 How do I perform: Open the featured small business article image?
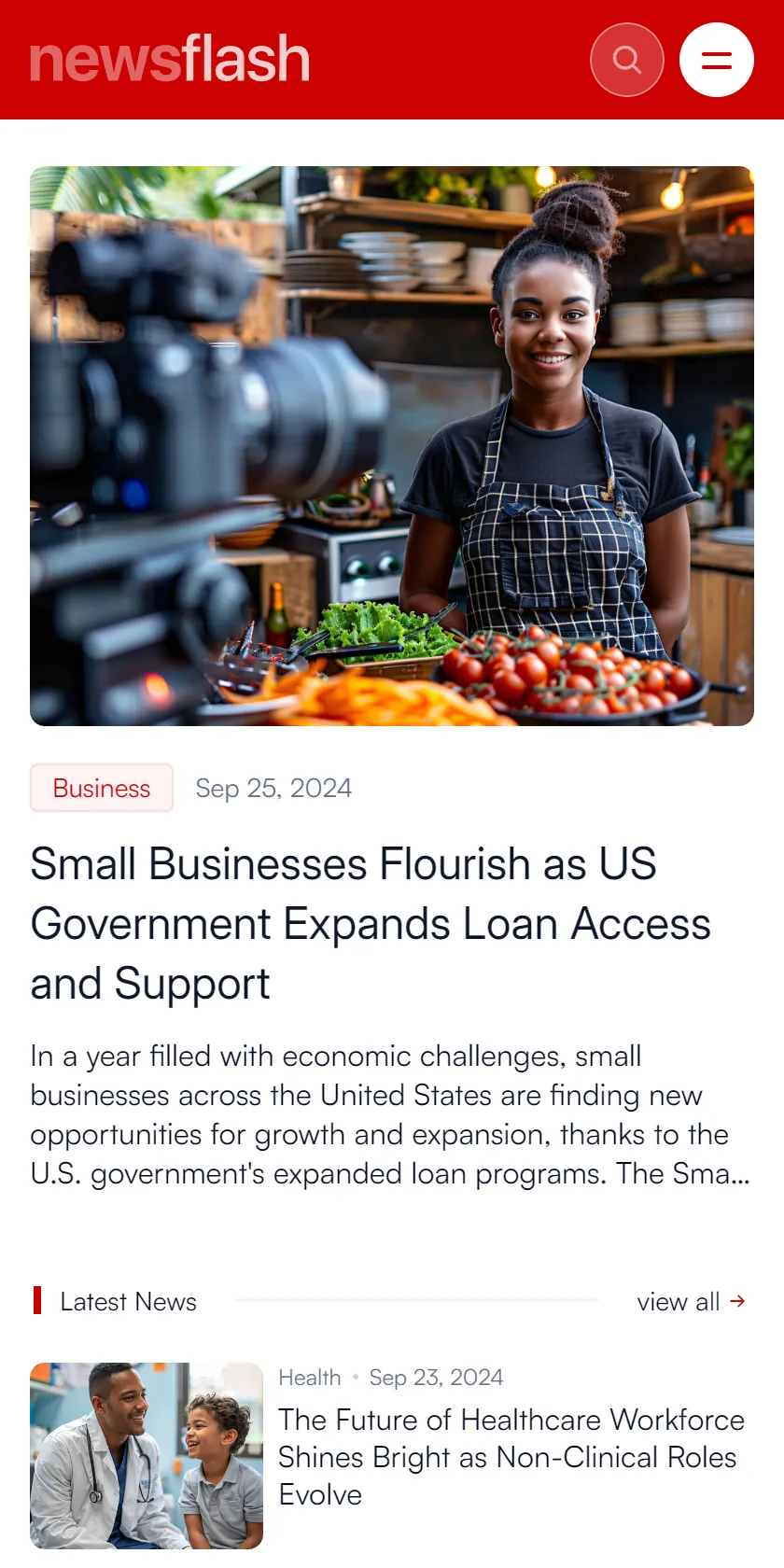coord(392,446)
